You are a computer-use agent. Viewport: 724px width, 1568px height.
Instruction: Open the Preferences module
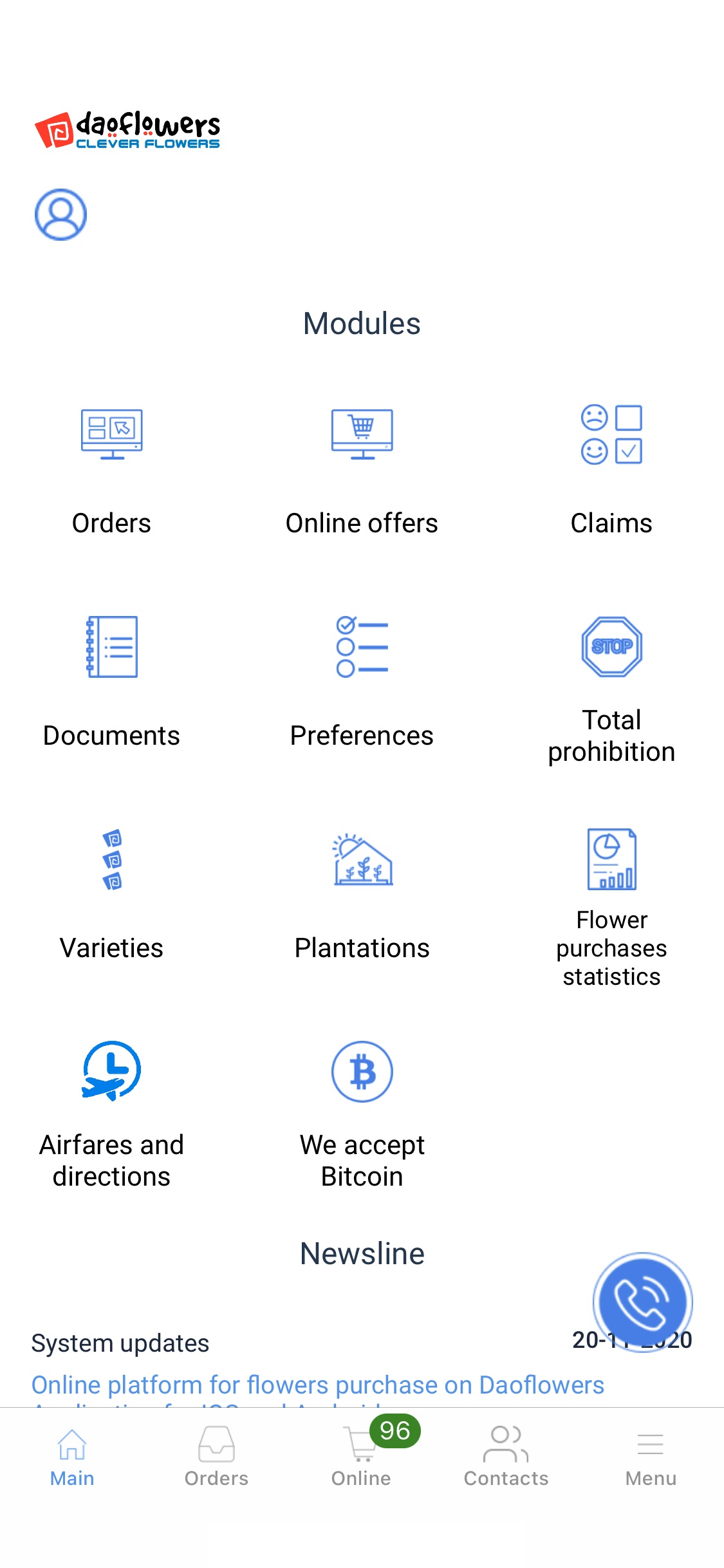pyautogui.click(x=362, y=681)
